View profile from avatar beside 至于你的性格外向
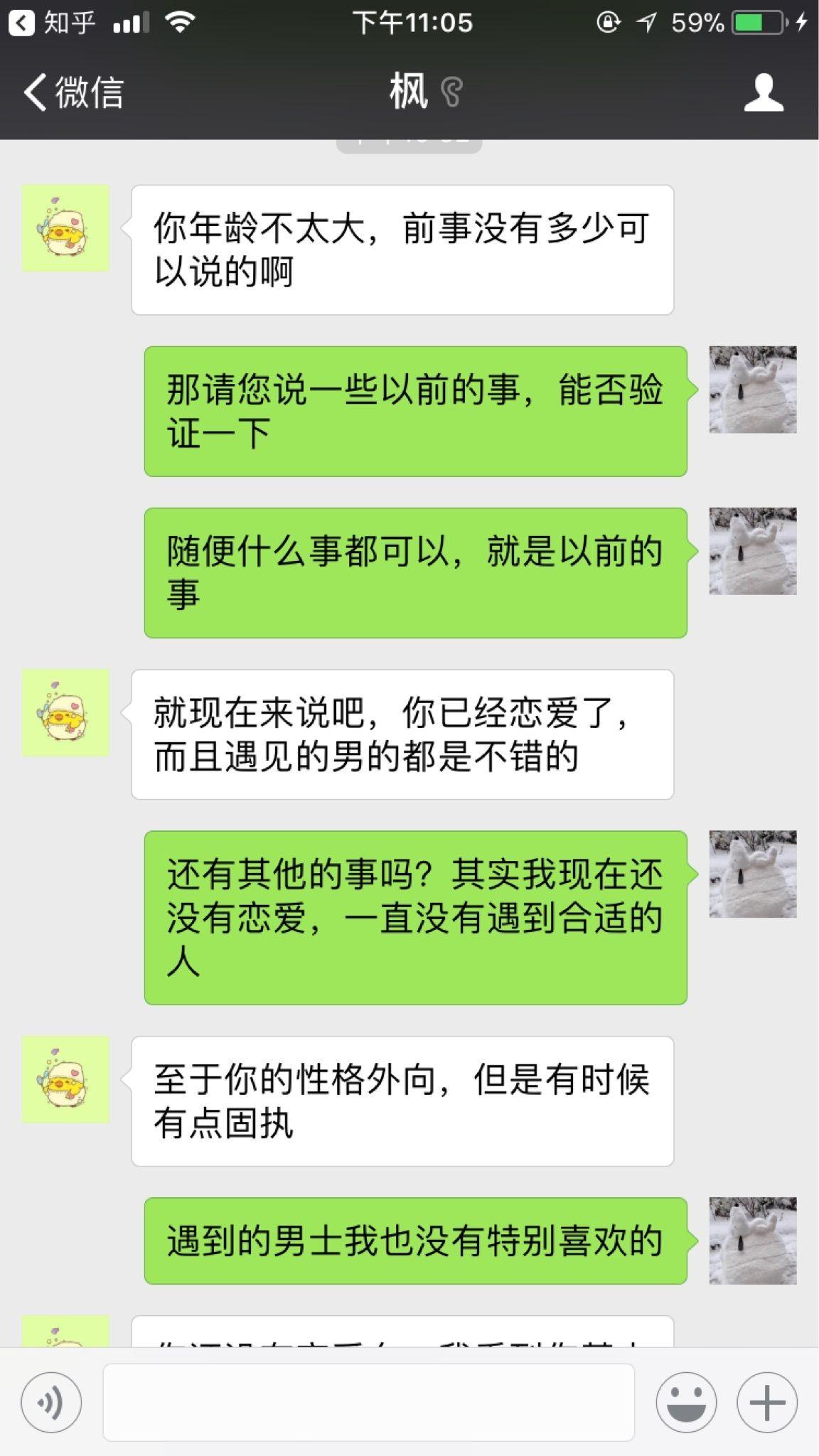 coord(65,1079)
